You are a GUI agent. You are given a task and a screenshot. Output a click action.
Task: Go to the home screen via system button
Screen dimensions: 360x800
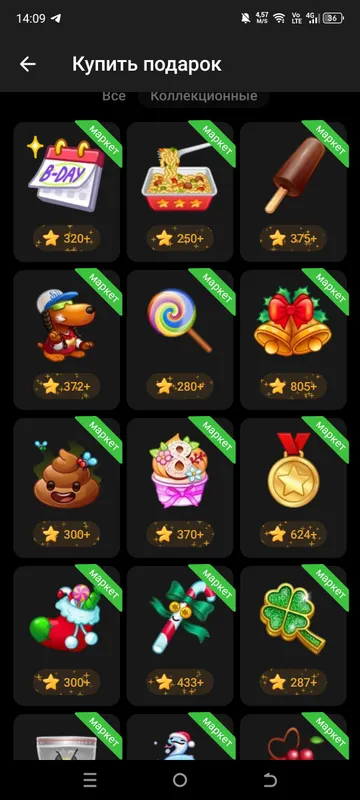(180, 780)
